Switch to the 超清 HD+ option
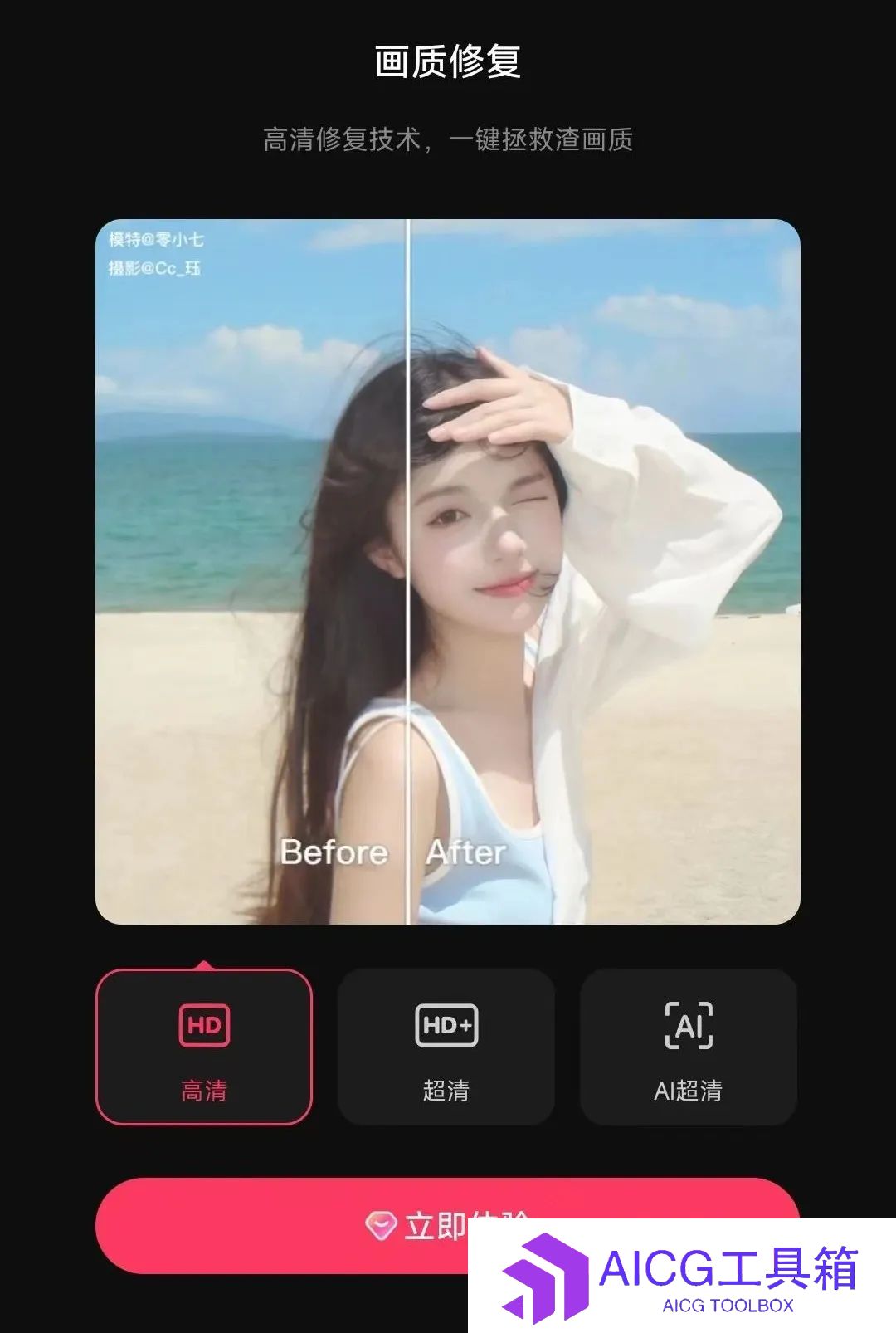The width and height of the screenshot is (896, 1333). [x=446, y=1047]
